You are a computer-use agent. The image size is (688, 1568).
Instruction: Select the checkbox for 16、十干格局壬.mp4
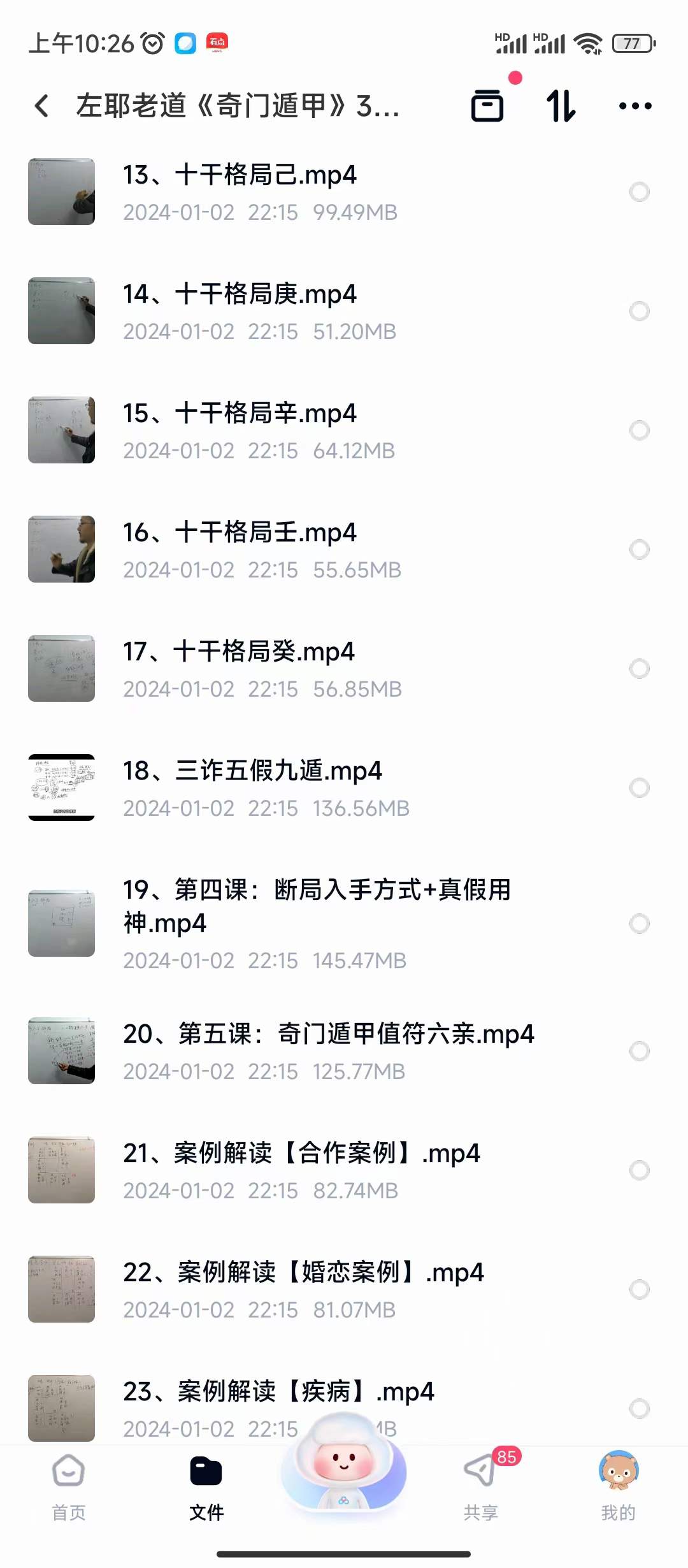[x=639, y=549]
